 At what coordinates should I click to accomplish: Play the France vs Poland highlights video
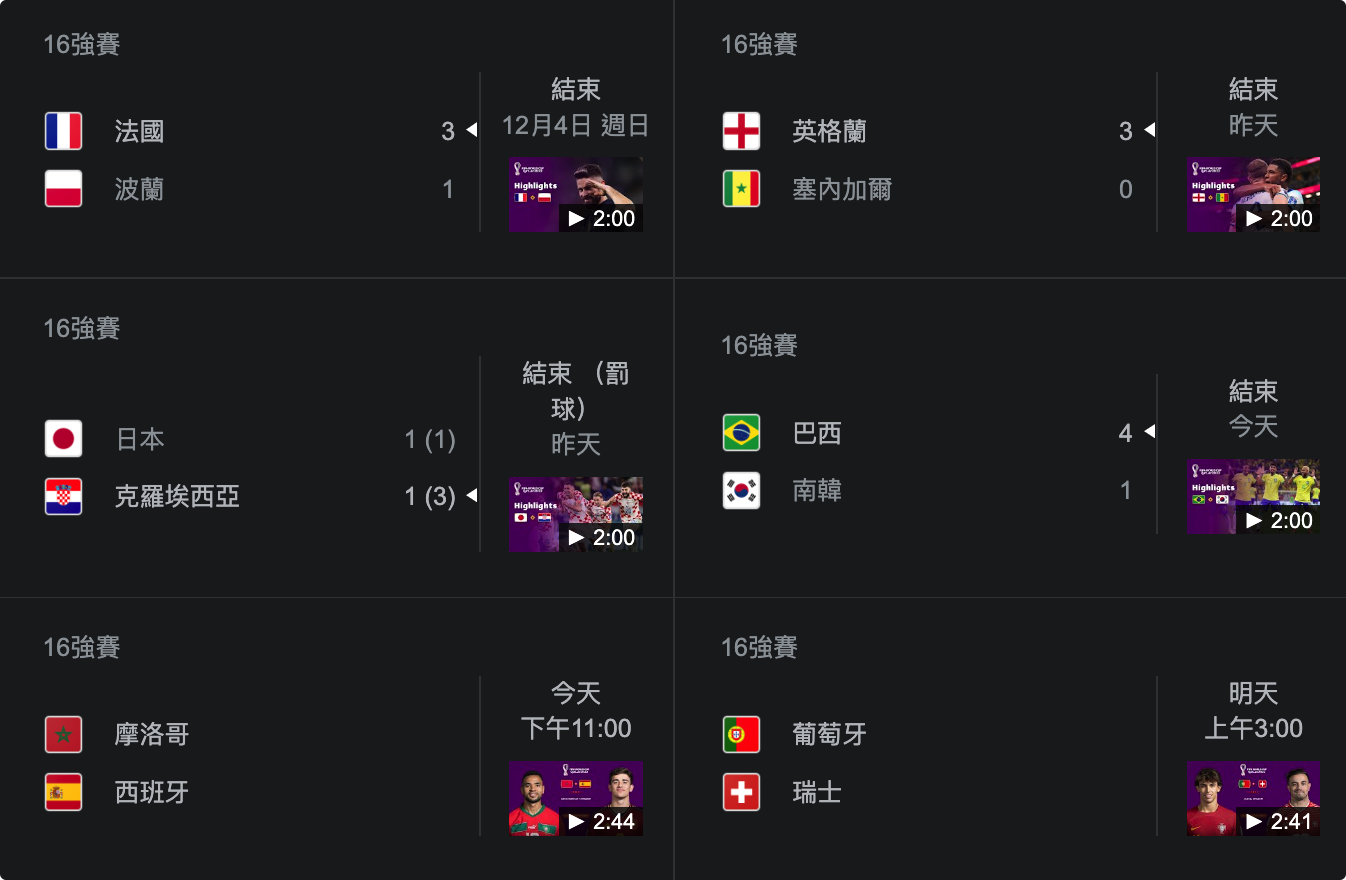(x=576, y=194)
